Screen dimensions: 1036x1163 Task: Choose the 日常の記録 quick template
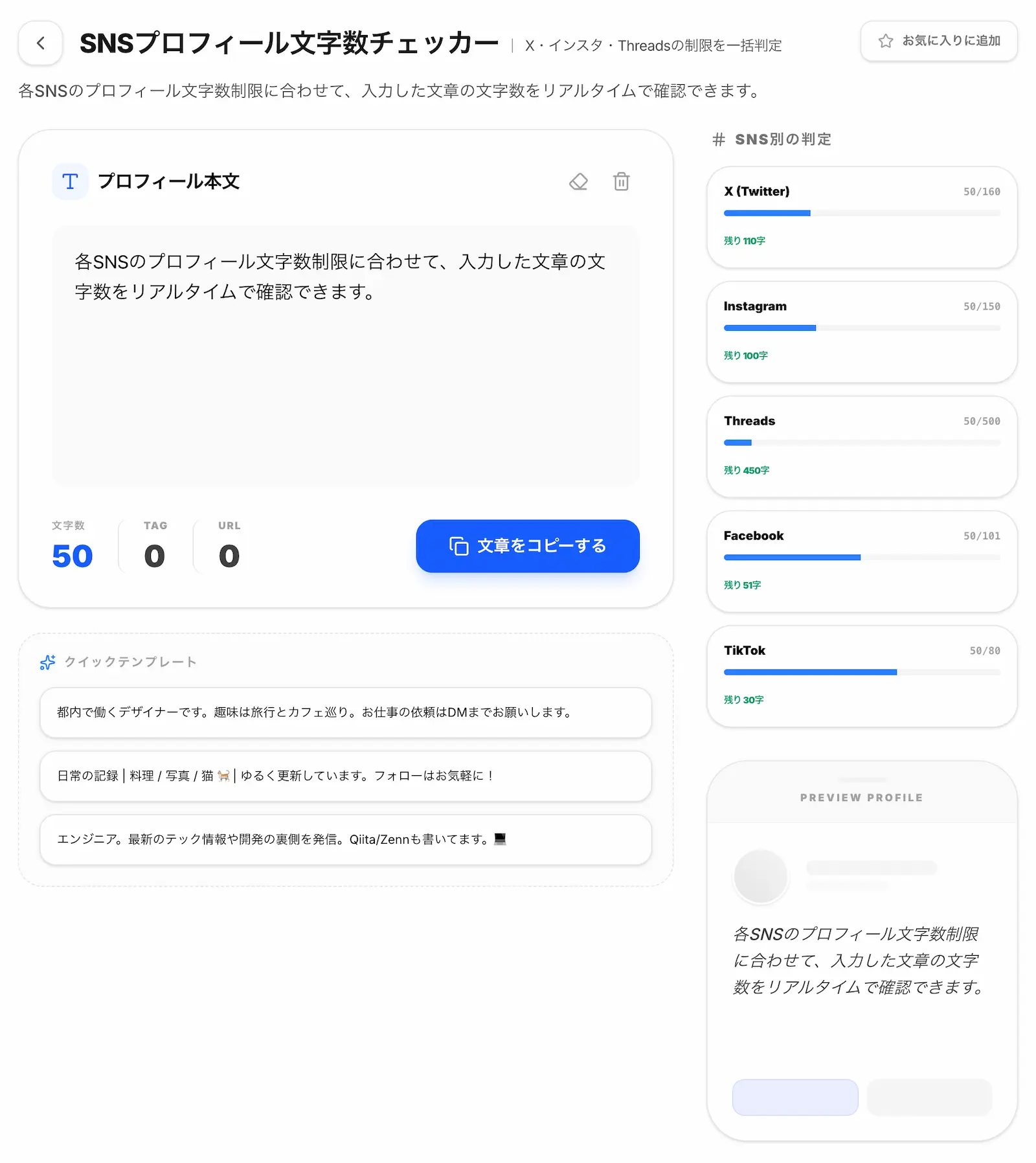[x=346, y=776]
